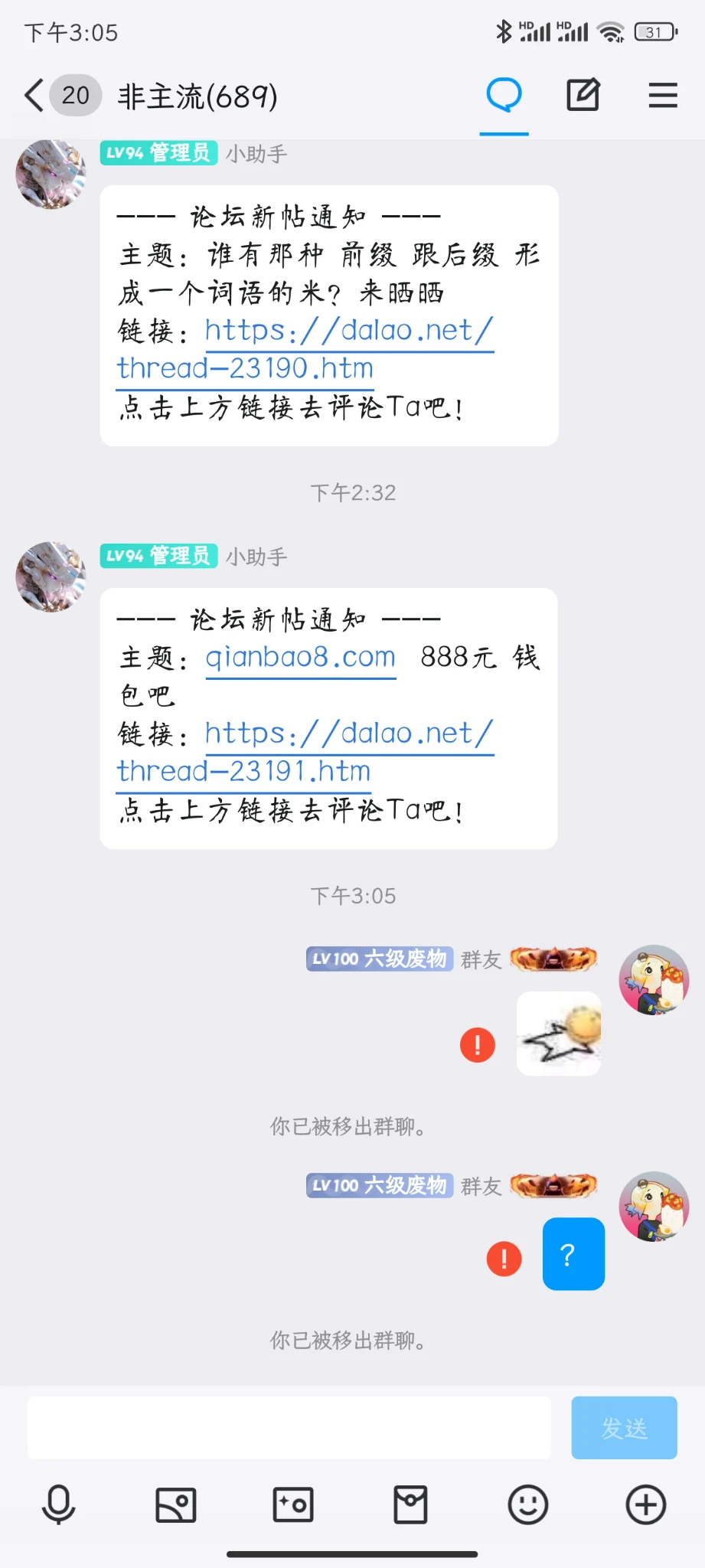
Task: Open the thread-23190 forum link
Action: (306, 349)
